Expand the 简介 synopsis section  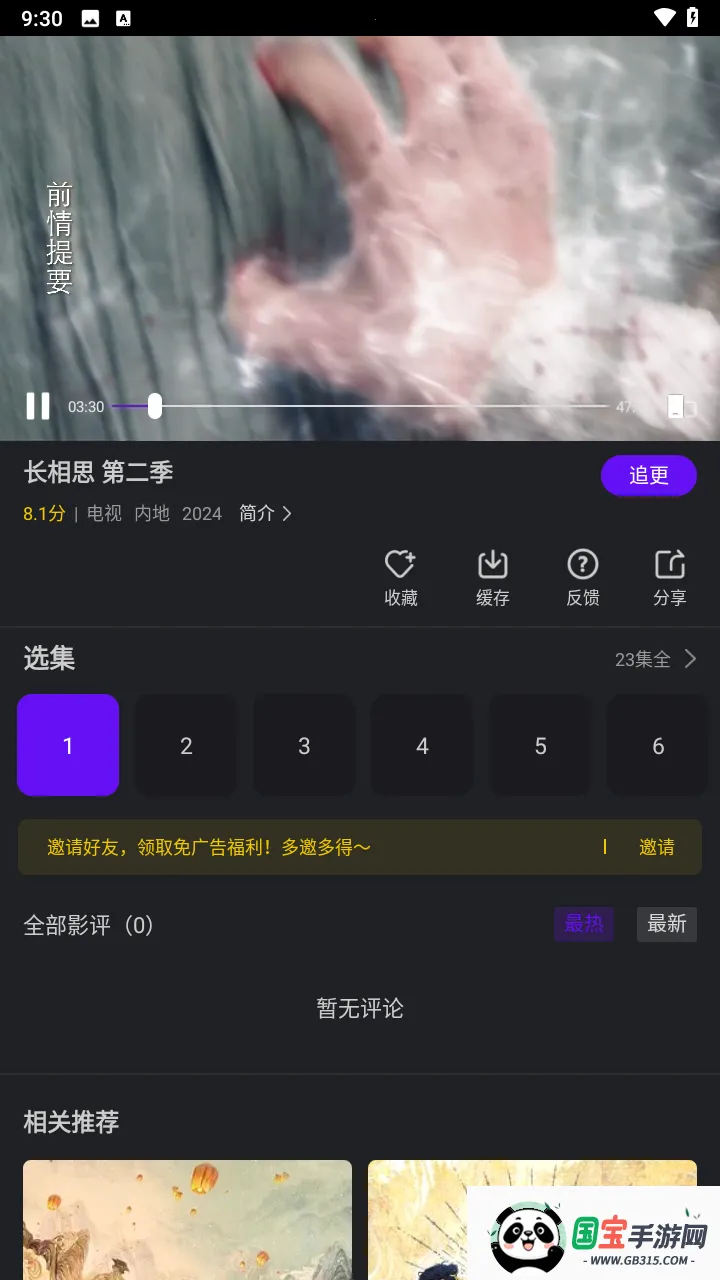(x=263, y=513)
